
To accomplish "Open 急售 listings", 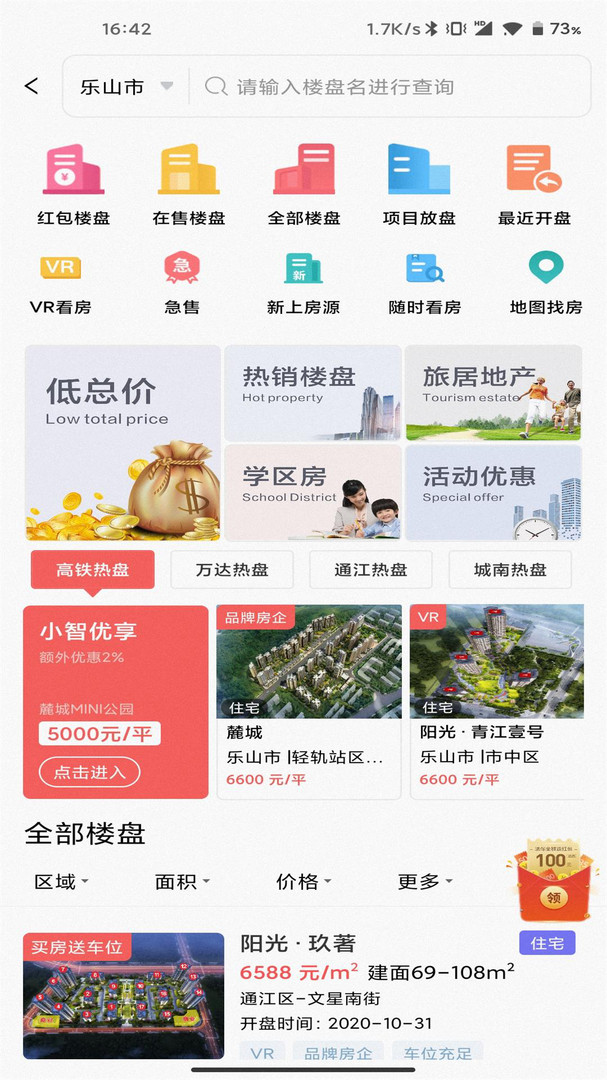I will [182, 283].
